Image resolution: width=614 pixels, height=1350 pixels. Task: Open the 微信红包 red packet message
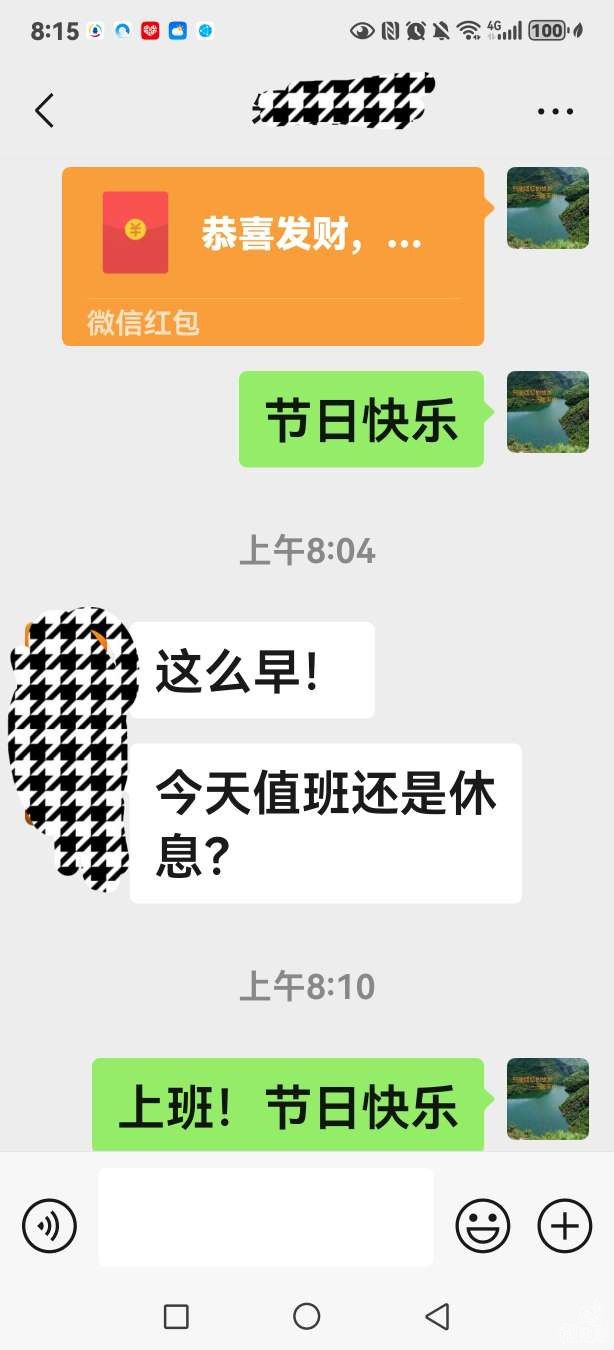tap(273, 256)
